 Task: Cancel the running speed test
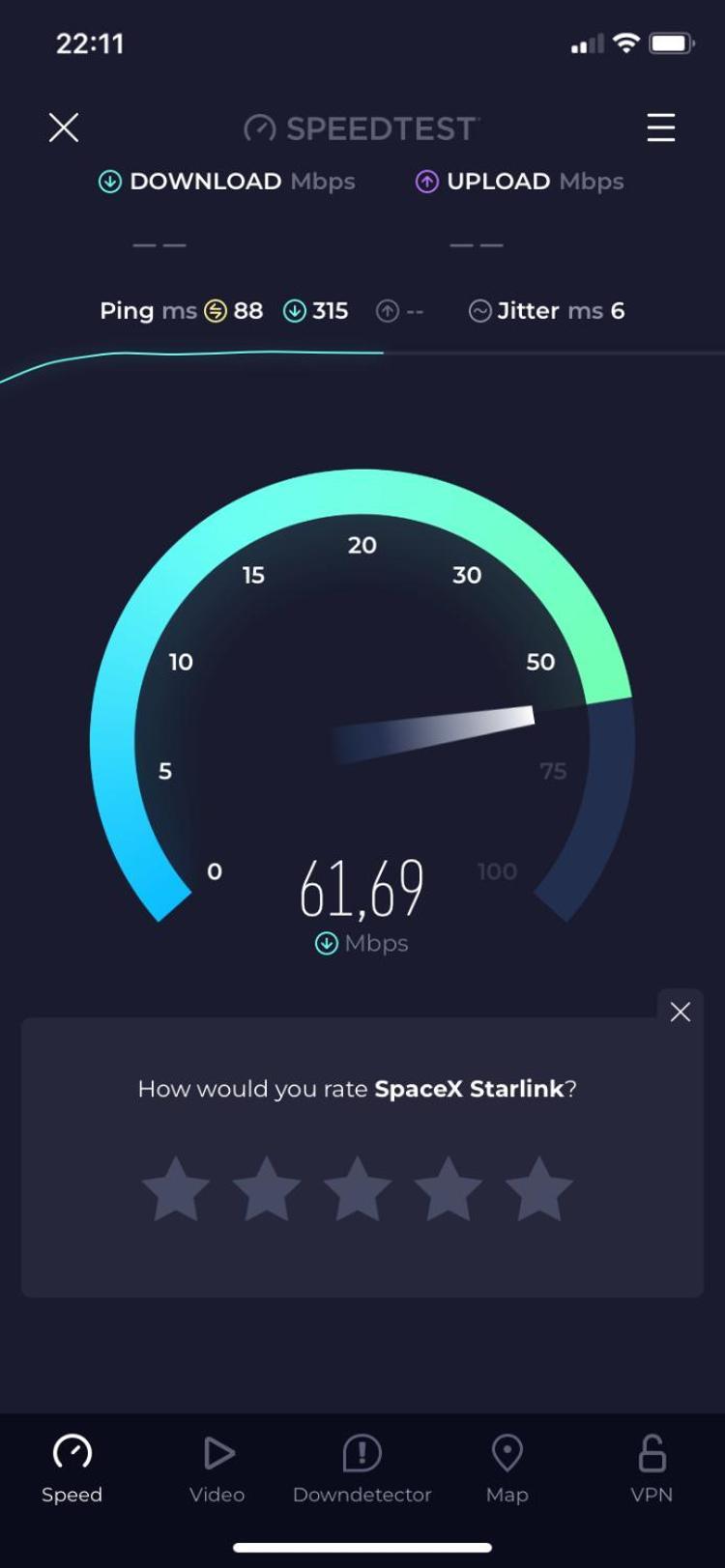(x=64, y=128)
